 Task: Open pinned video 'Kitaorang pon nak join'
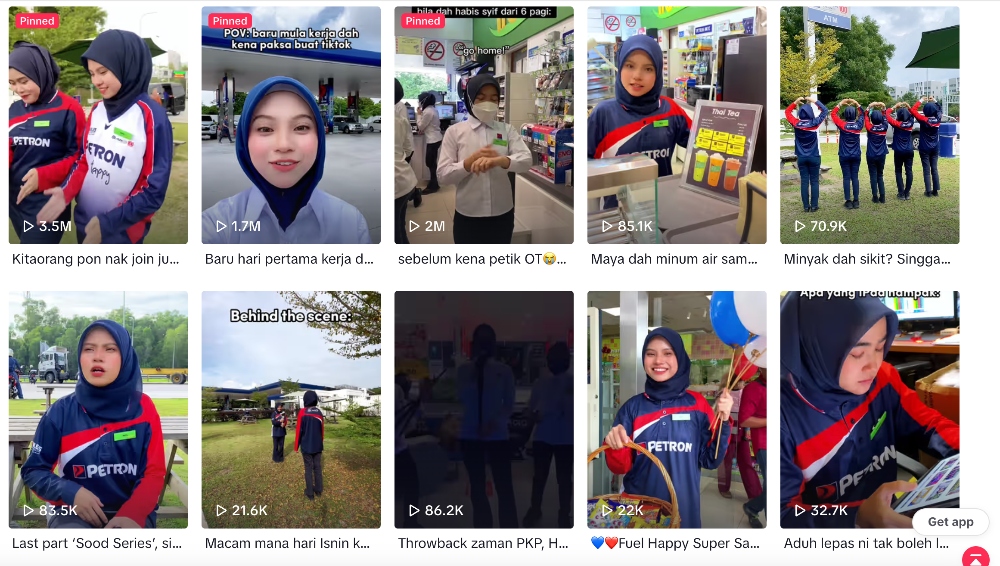click(x=98, y=125)
